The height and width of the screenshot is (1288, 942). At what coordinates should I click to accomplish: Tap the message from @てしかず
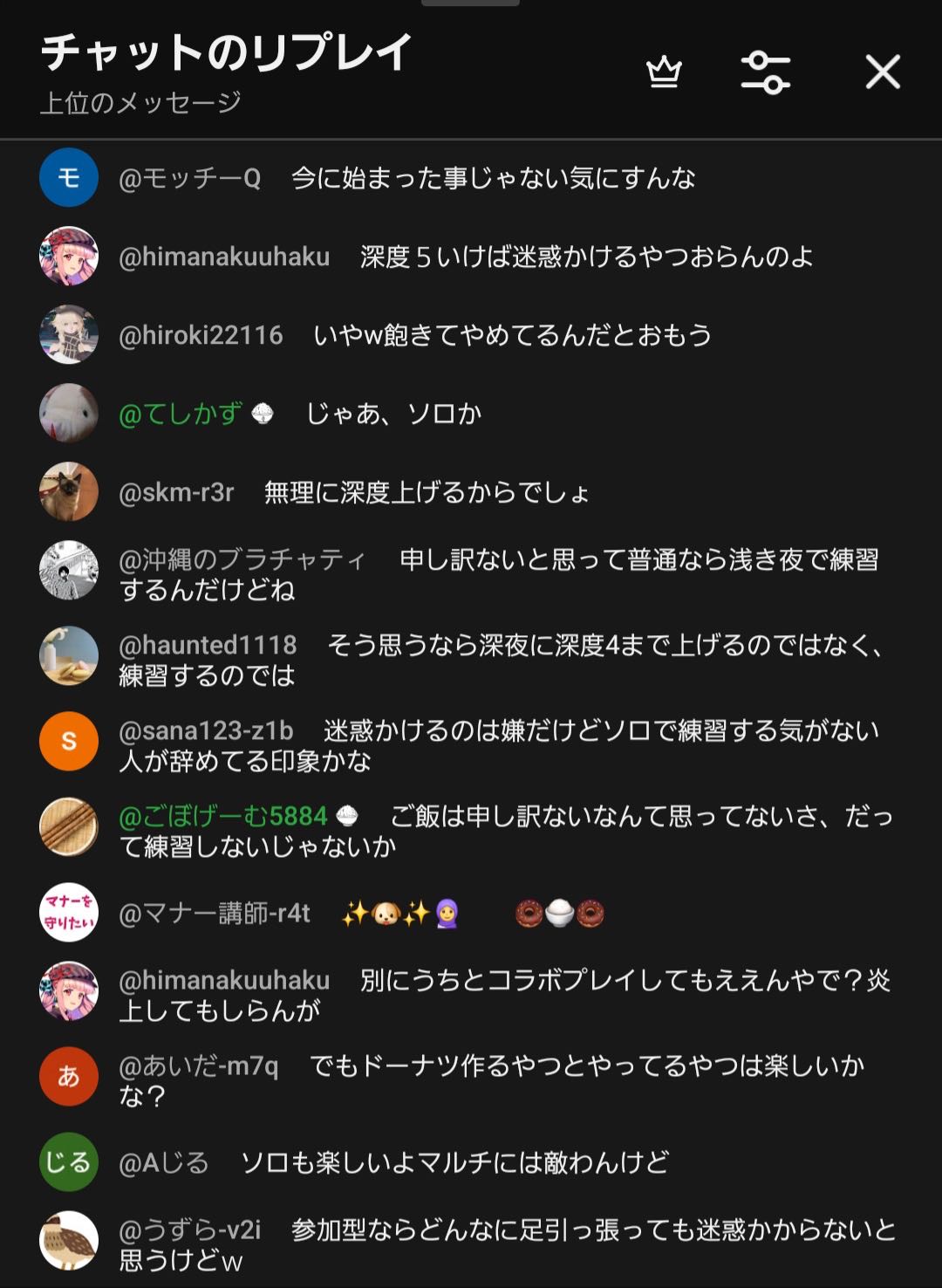click(x=392, y=414)
